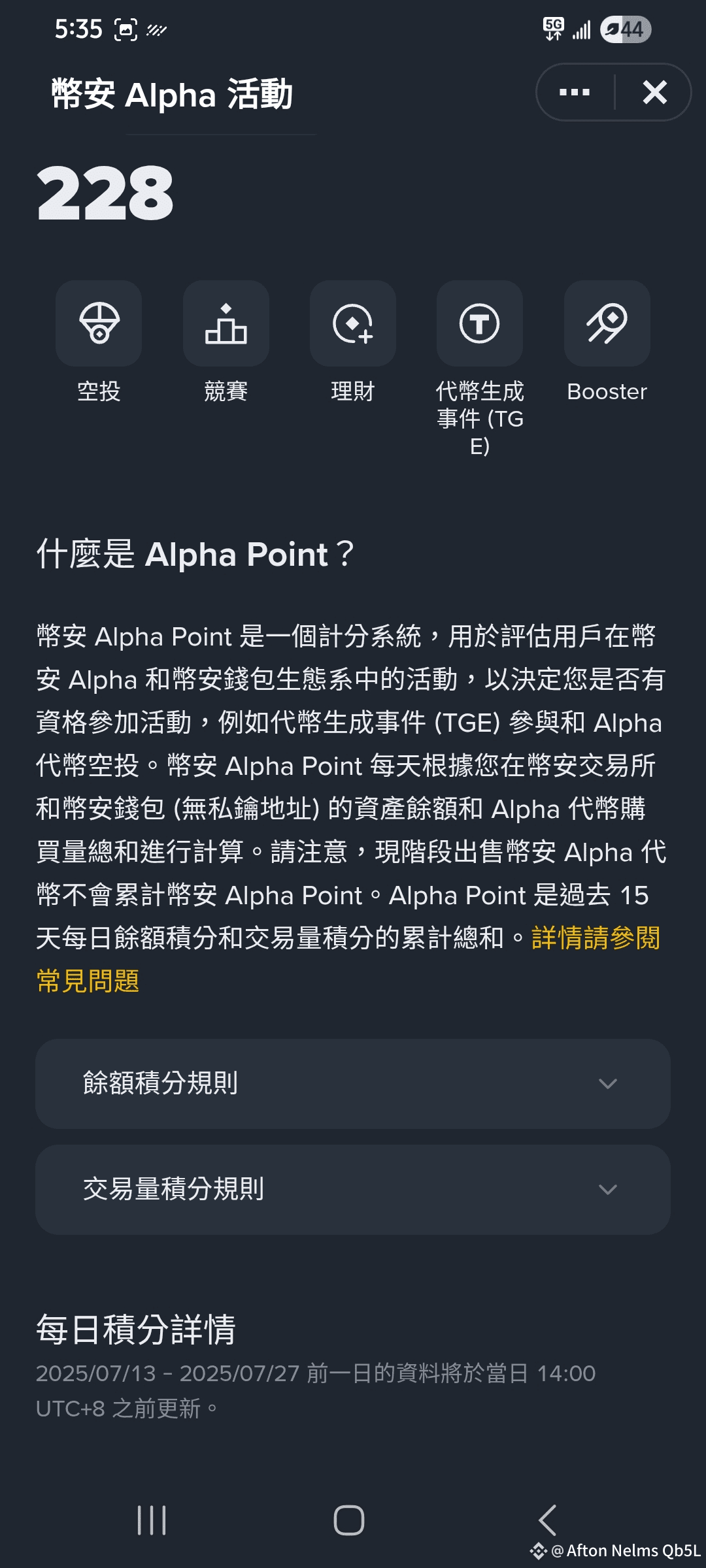Image resolution: width=706 pixels, height=1568 pixels.
Task: Go to the 理財 earn section
Action: [x=352, y=342]
